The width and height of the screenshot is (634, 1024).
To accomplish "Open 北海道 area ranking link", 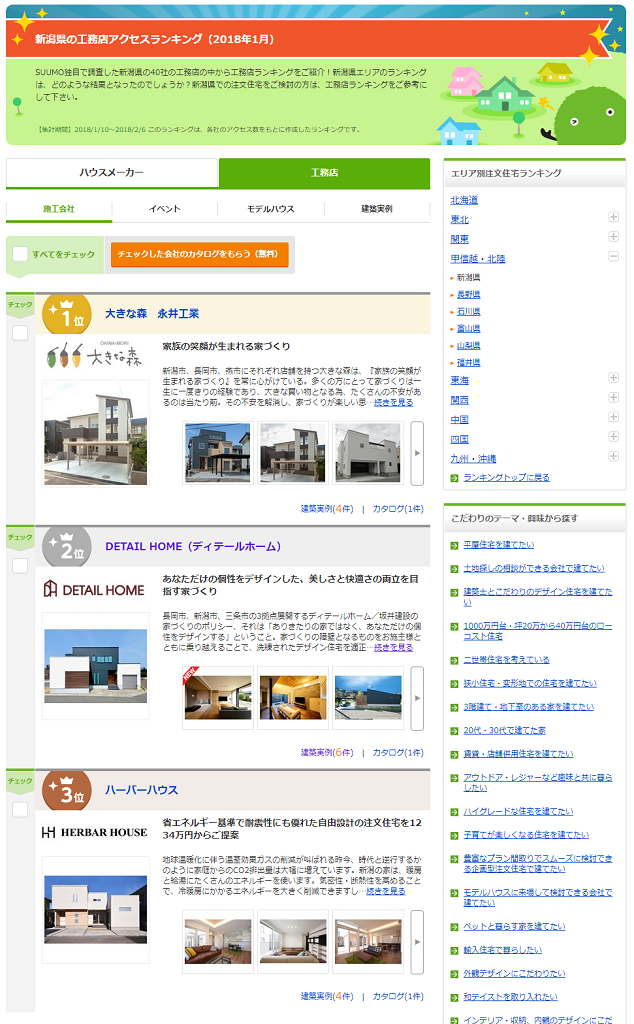I will [464, 200].
